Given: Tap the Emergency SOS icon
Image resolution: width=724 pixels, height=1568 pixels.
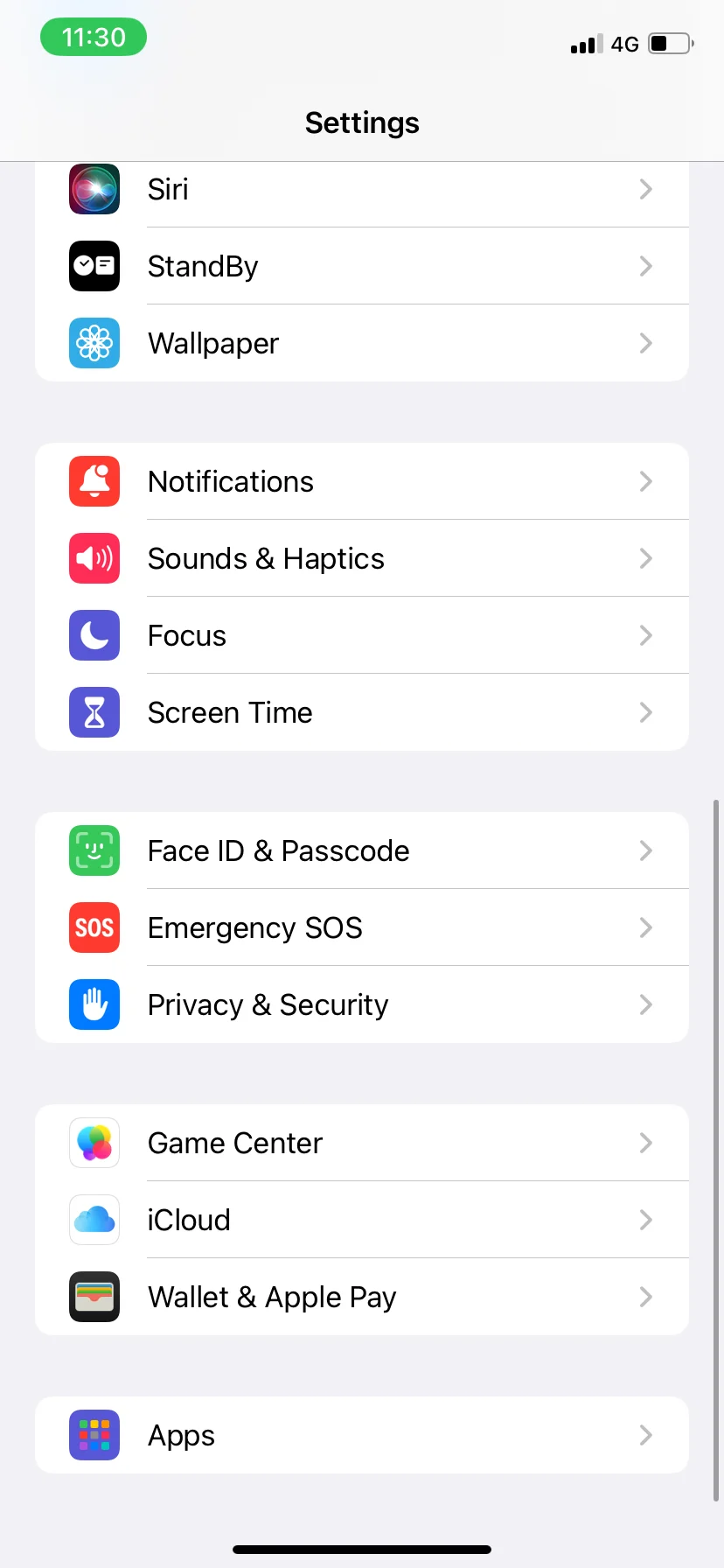Looking at the screenshot, I should [94, 927].
